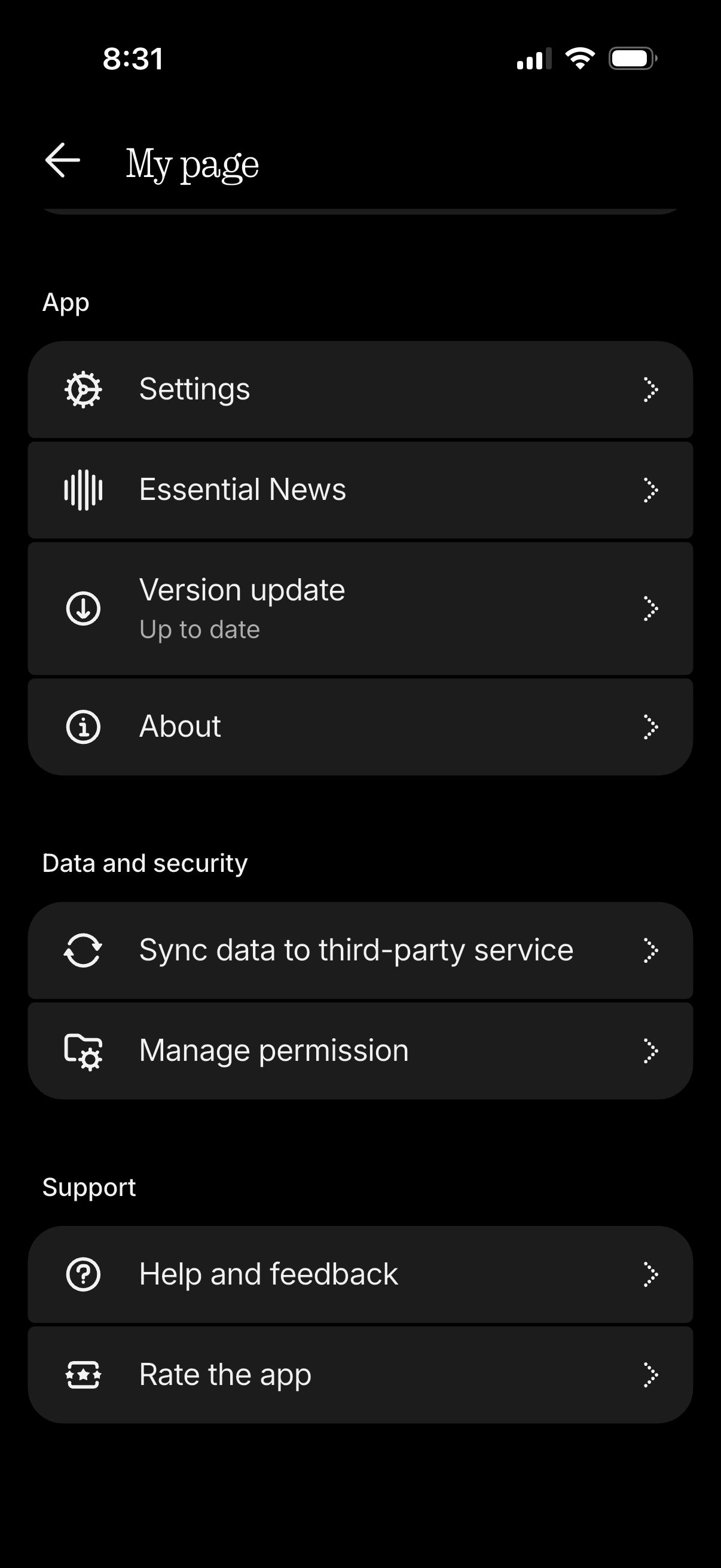This screenshot has height=1568, width=721.
Task: Expand the About row chevron
Action: tap(650, 726)
